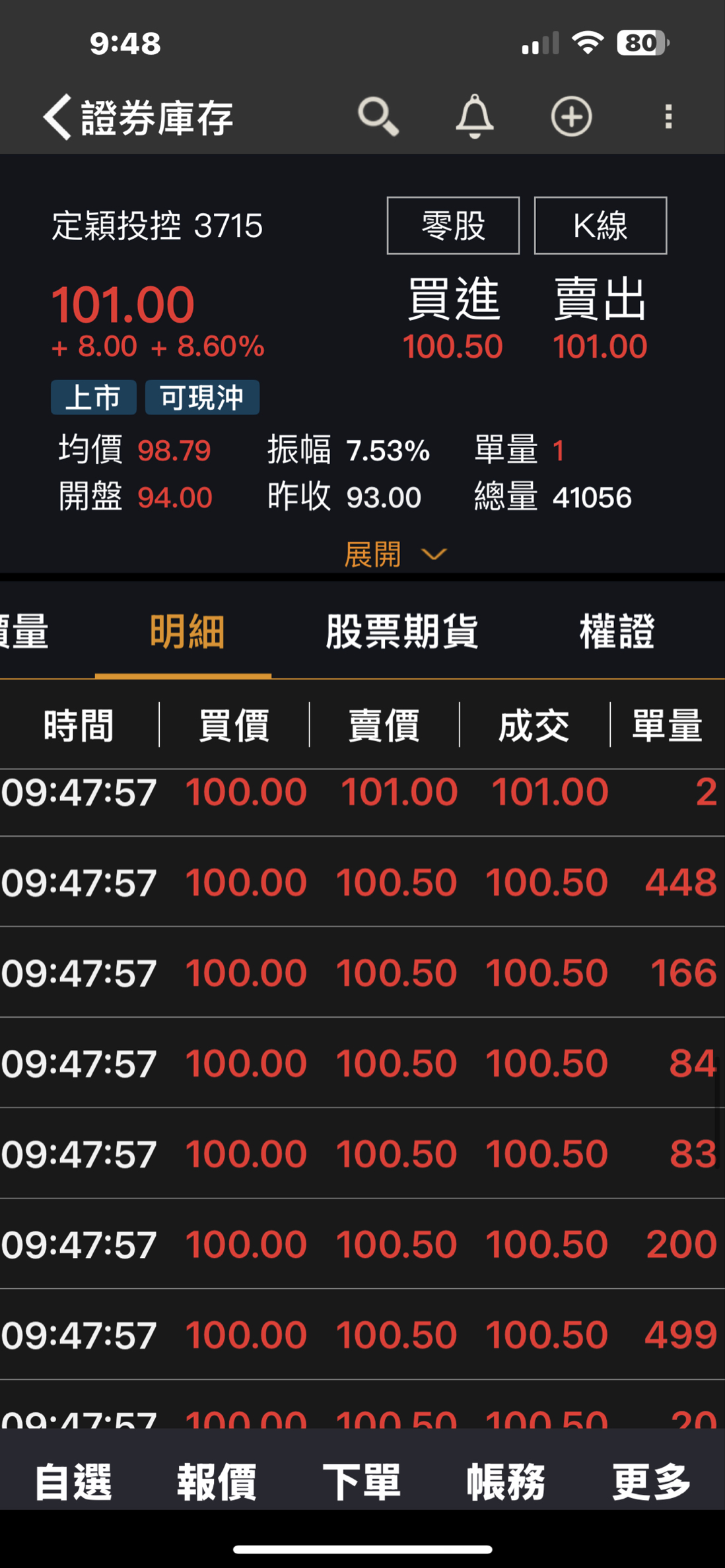Open the price alert bell
Viewport: 725px width, 1568px height.
(x=475, y=117)
